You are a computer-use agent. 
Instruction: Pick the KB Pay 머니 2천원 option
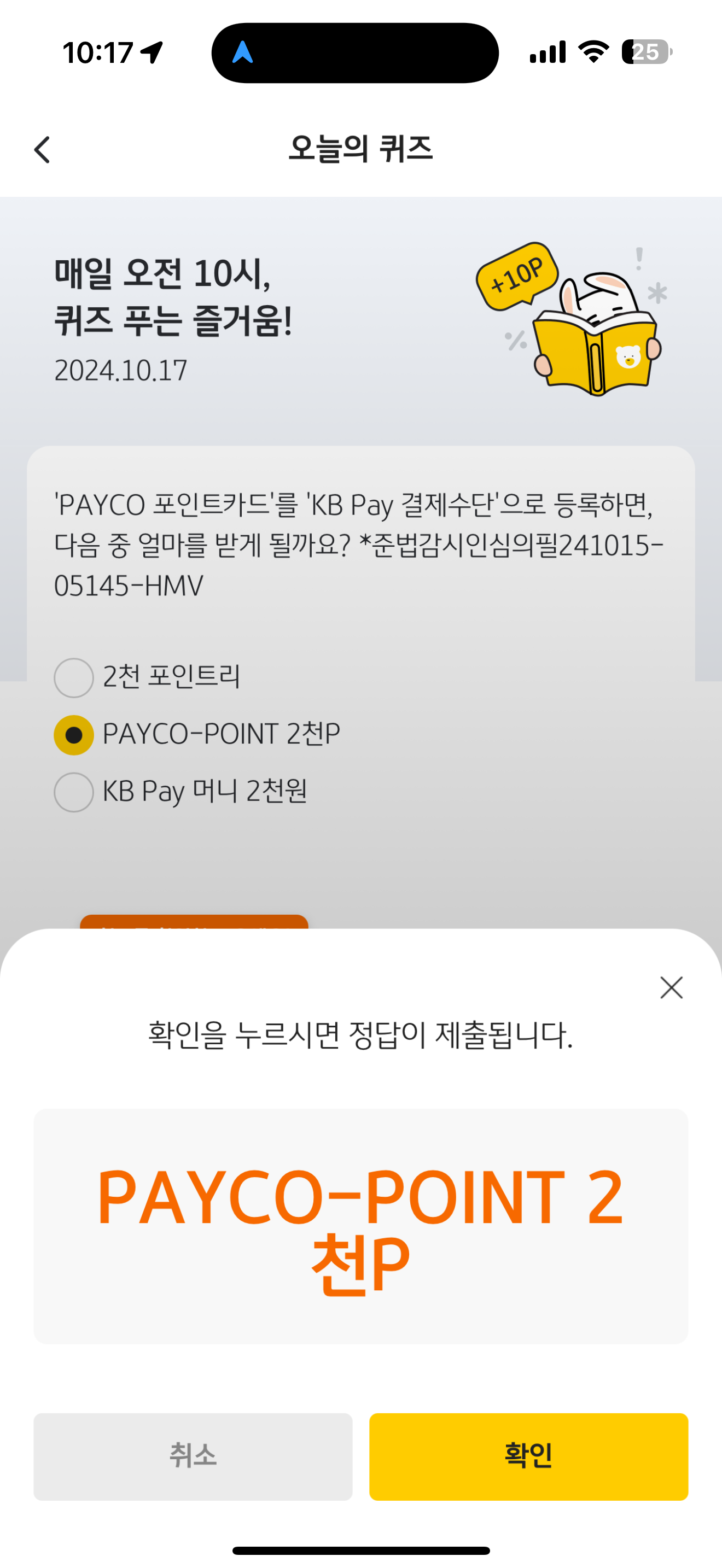coord(180,791)
